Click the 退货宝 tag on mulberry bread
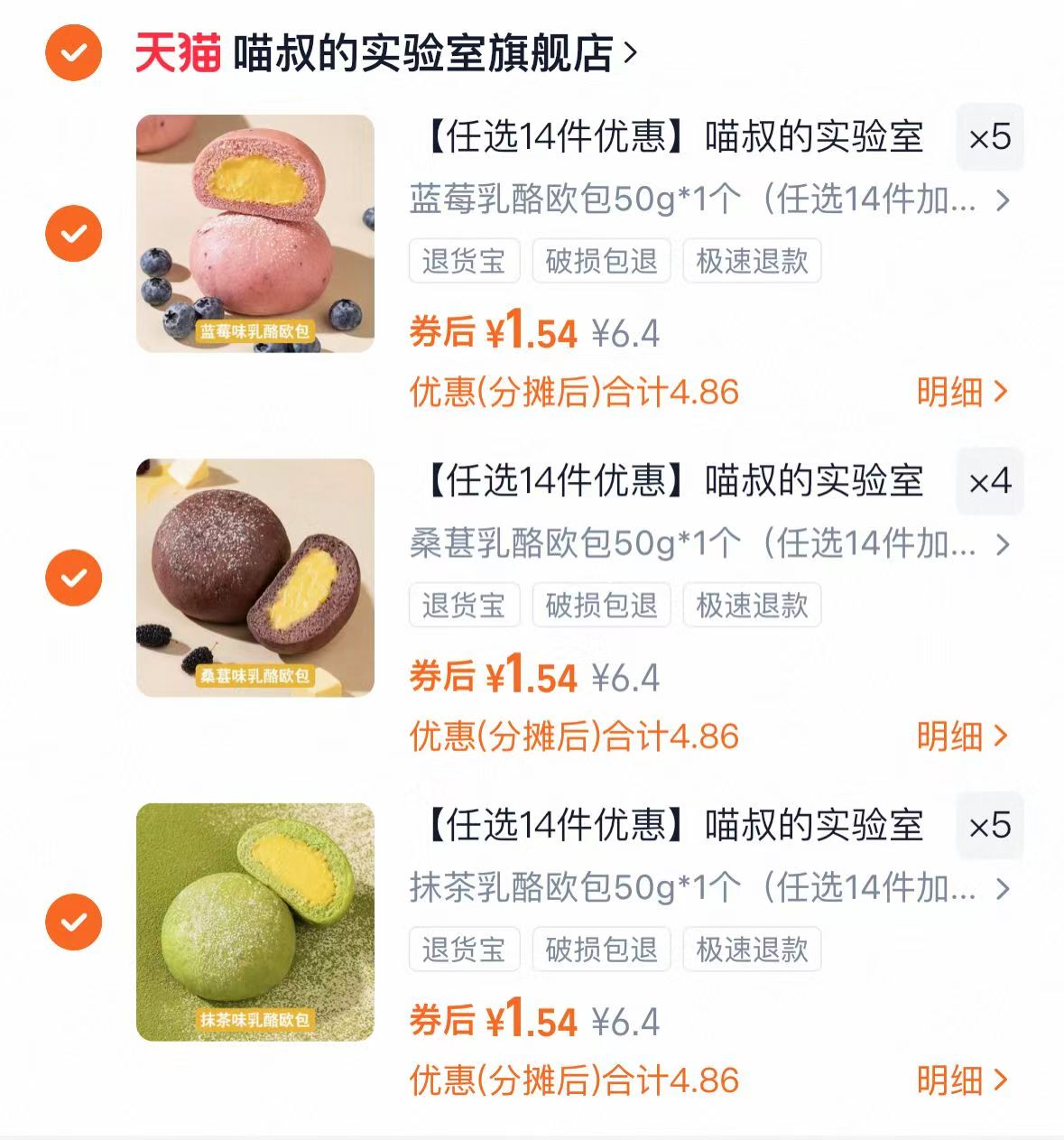The height and width of the screenshot is (1140, 1064). click(464, 606)
